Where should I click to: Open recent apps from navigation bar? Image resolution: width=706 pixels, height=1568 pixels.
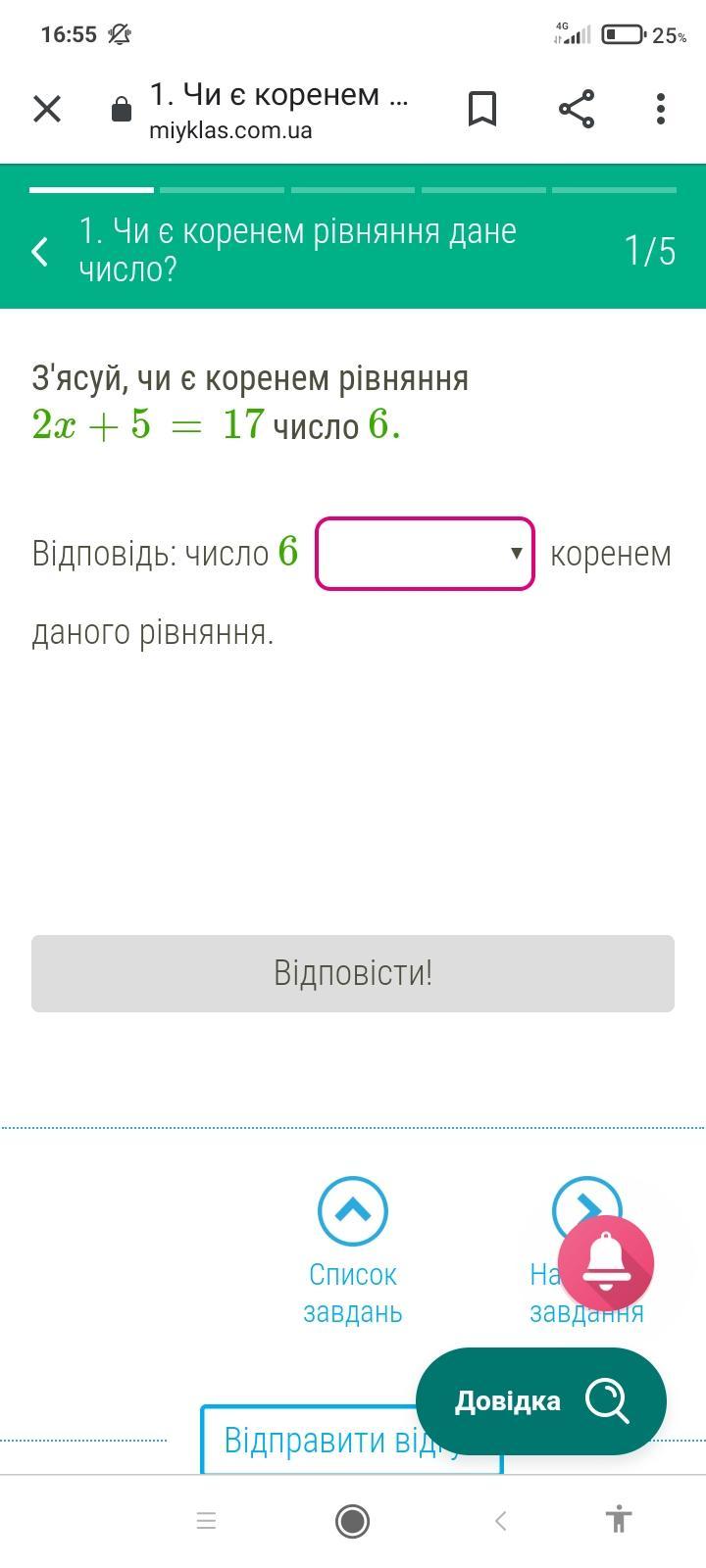[206, 1521]
